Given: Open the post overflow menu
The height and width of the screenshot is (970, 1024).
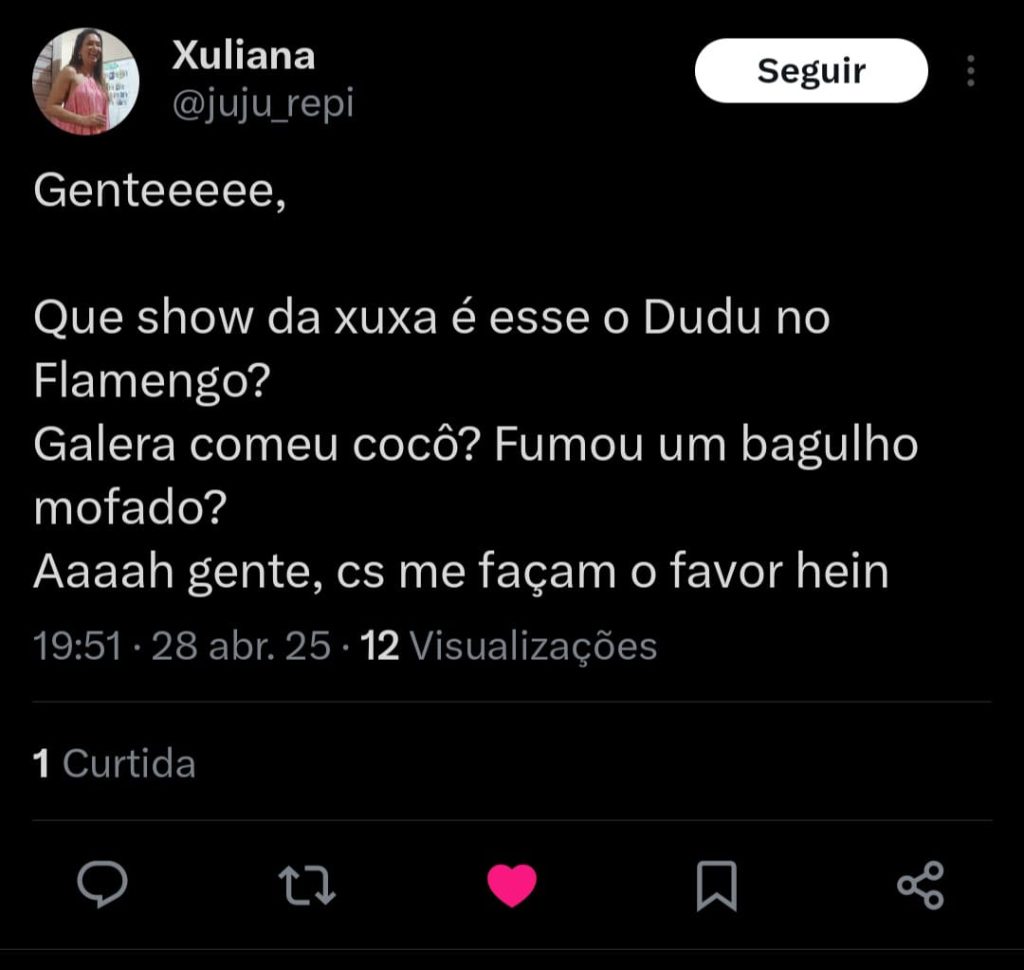Looking at the screenshot, I should [970, 71].
